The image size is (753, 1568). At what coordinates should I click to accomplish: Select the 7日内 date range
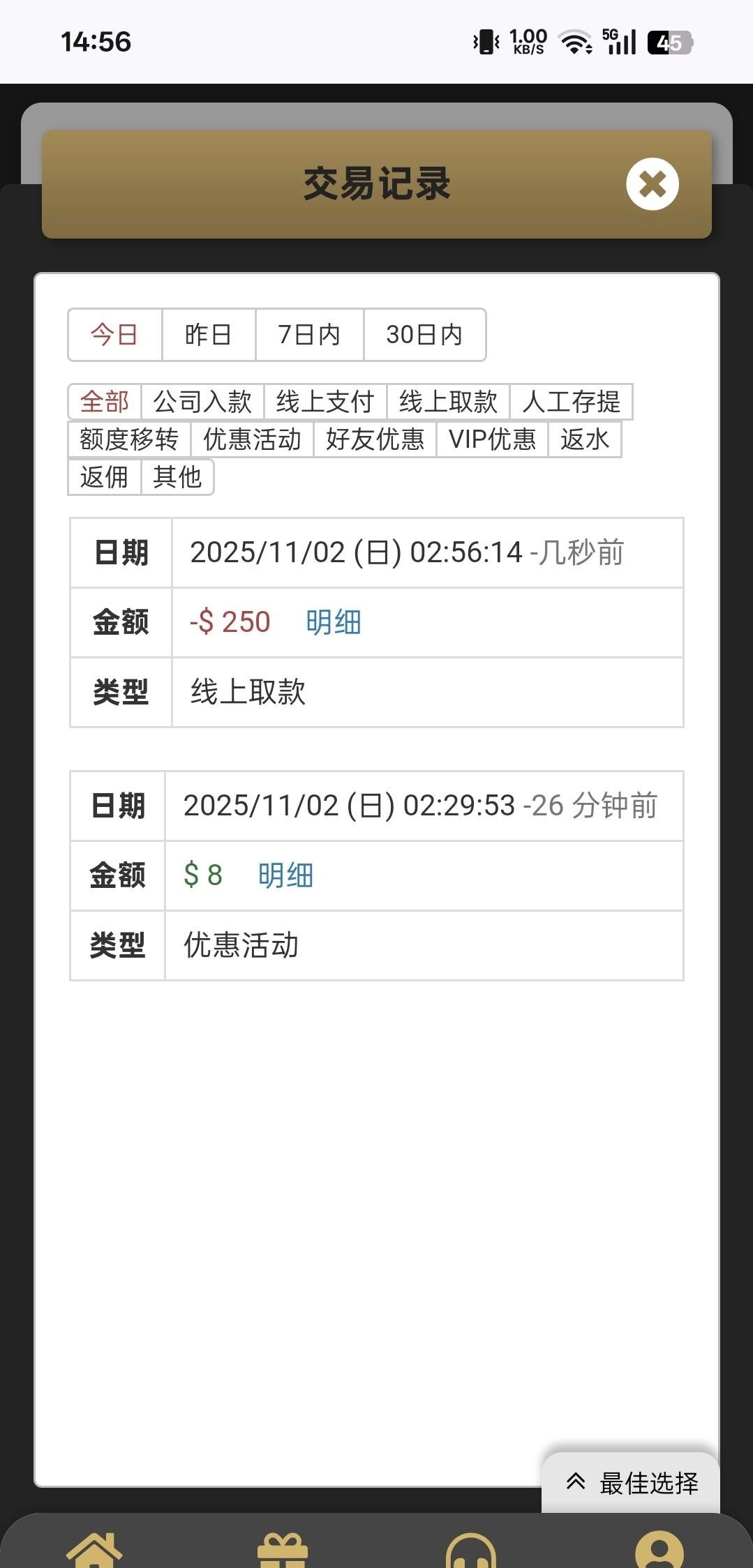[309, 335]
